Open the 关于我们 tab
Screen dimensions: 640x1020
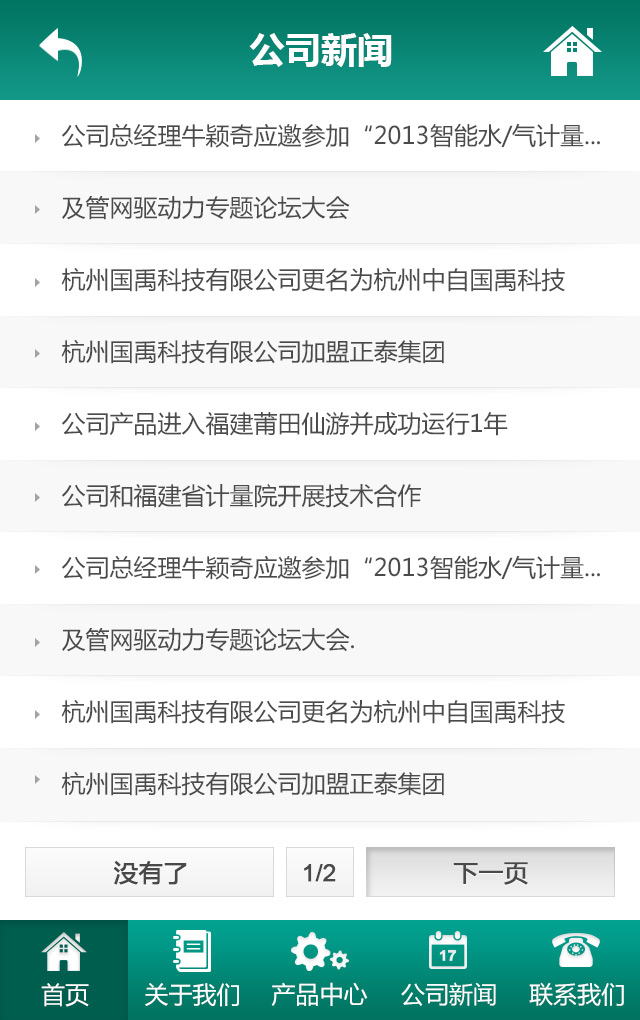(192, 970)
